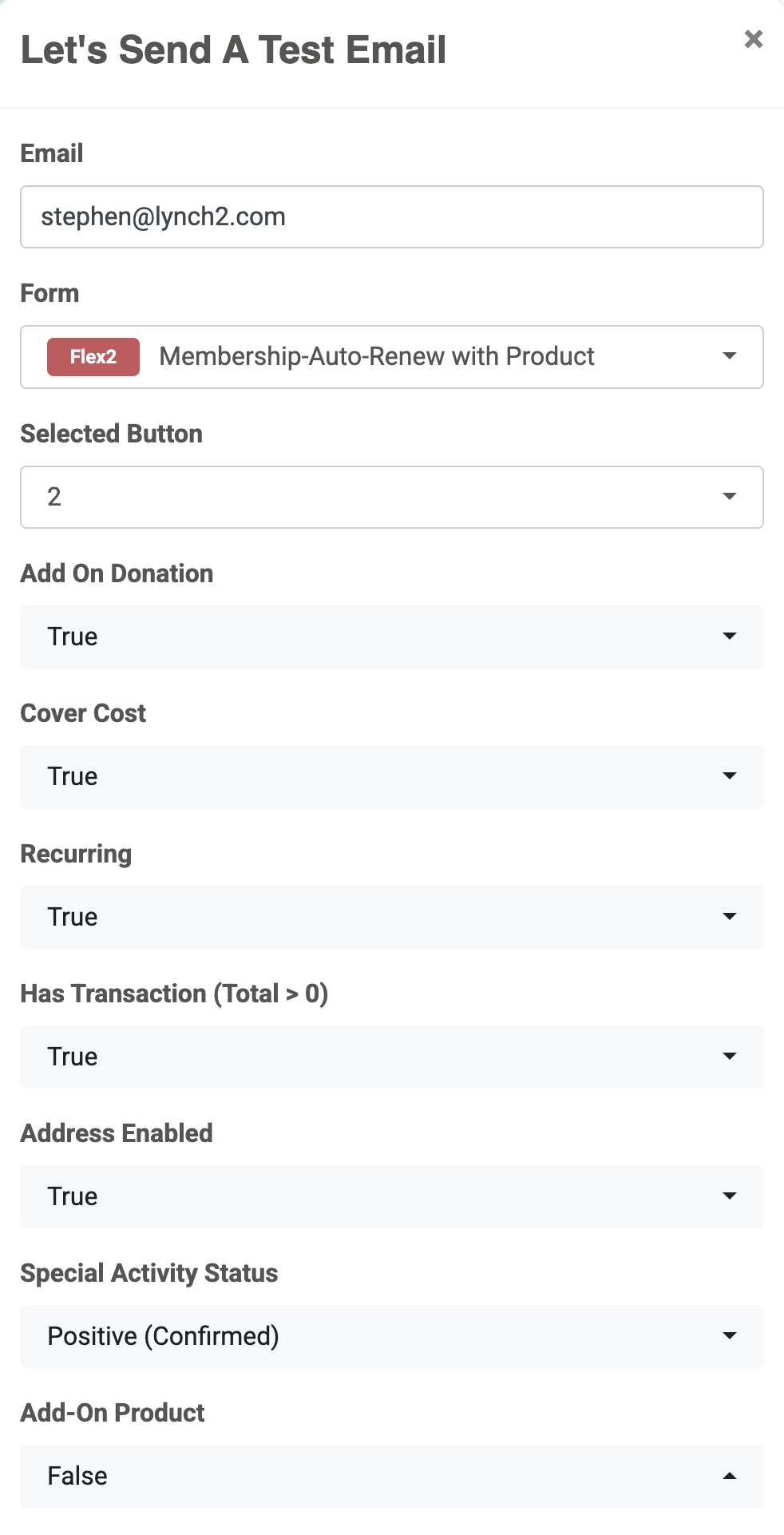The image size is (784, 1535).
Task: Select the Address Enabled dropdown
Action: 391,1196
